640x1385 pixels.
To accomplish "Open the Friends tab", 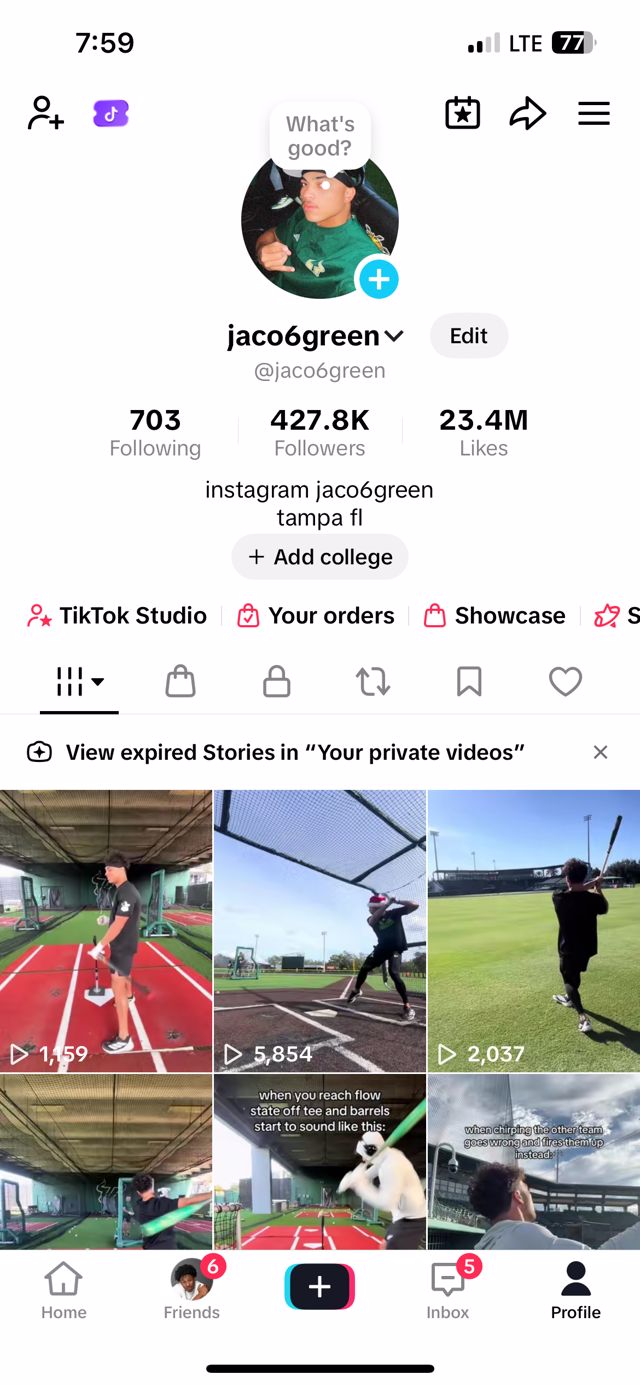I will tap(191, 1290).
